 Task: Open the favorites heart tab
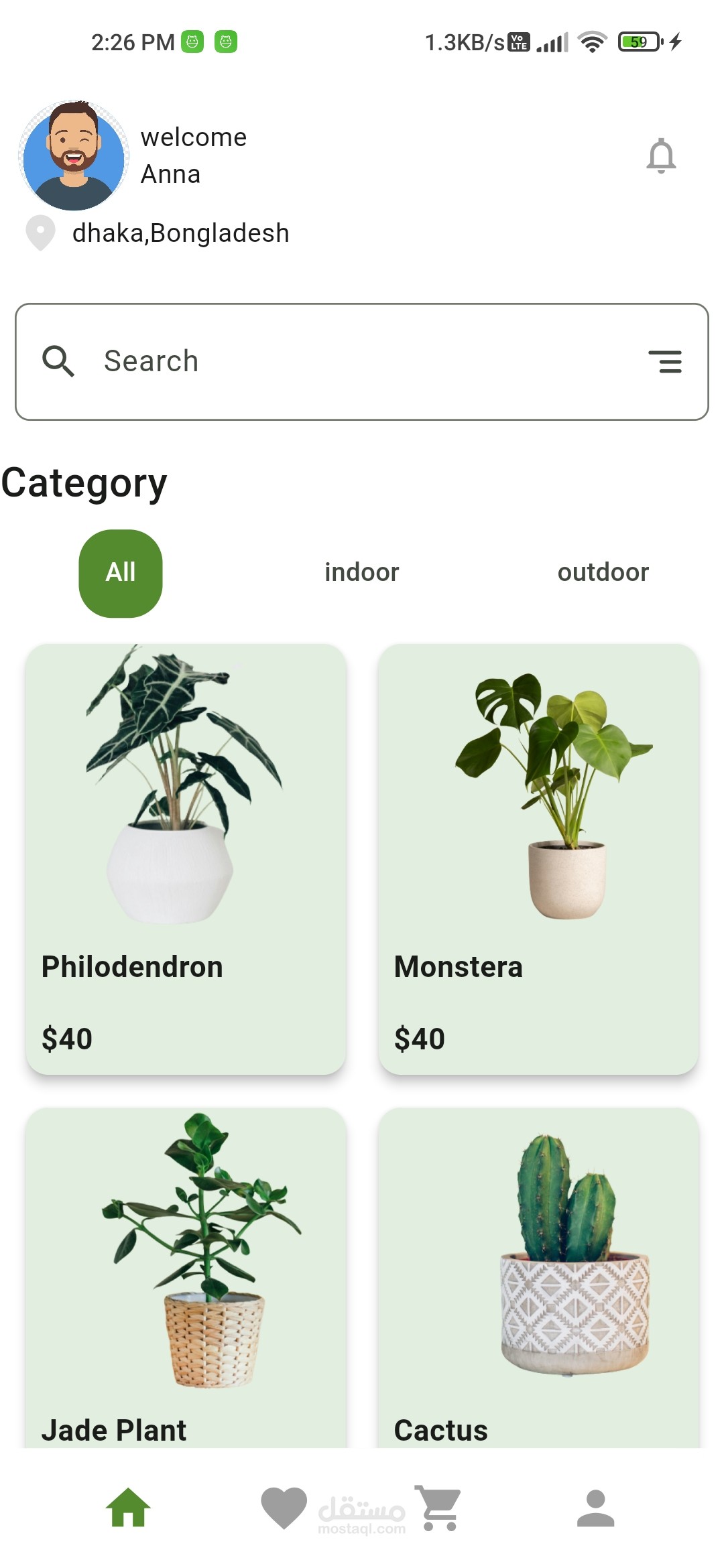point(284,1508)
